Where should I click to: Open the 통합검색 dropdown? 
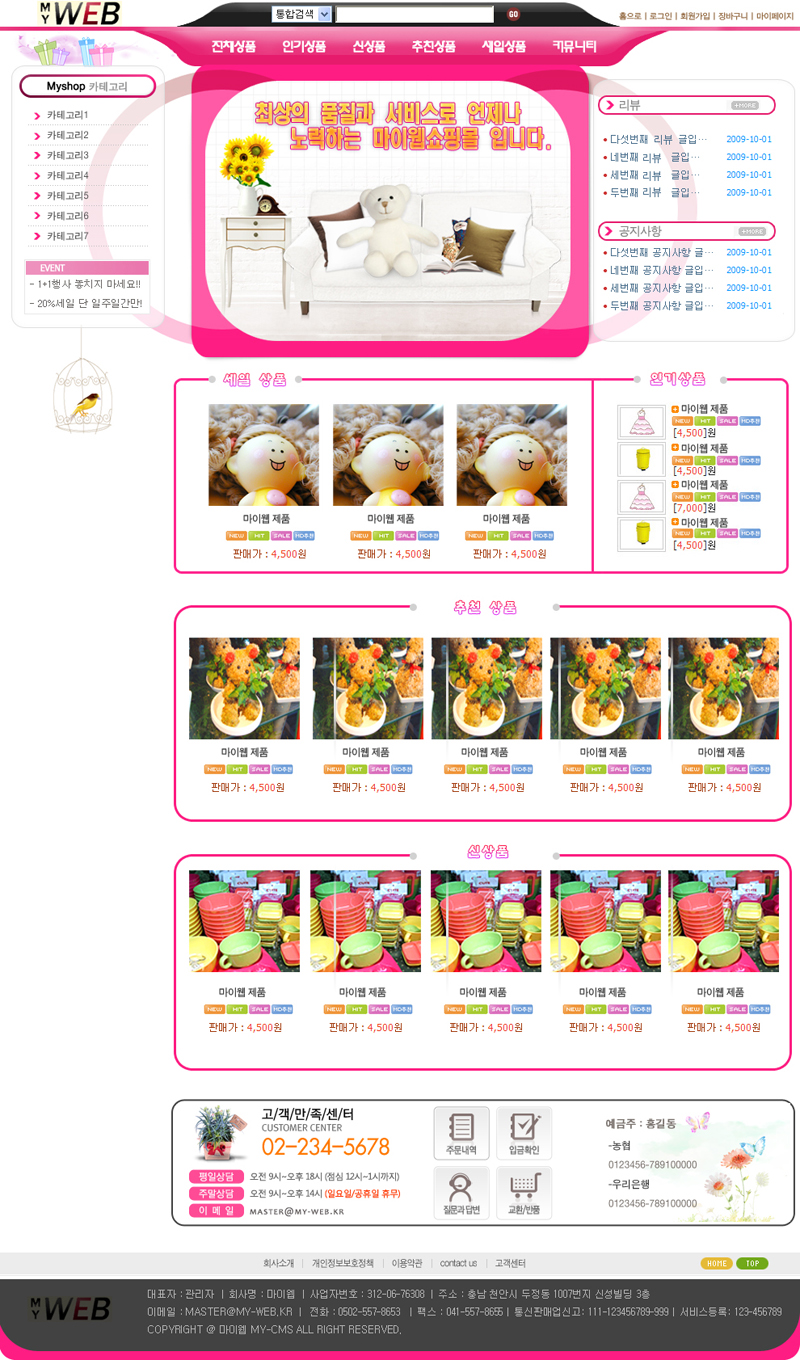pyautogui.click(x=301, y=14)
